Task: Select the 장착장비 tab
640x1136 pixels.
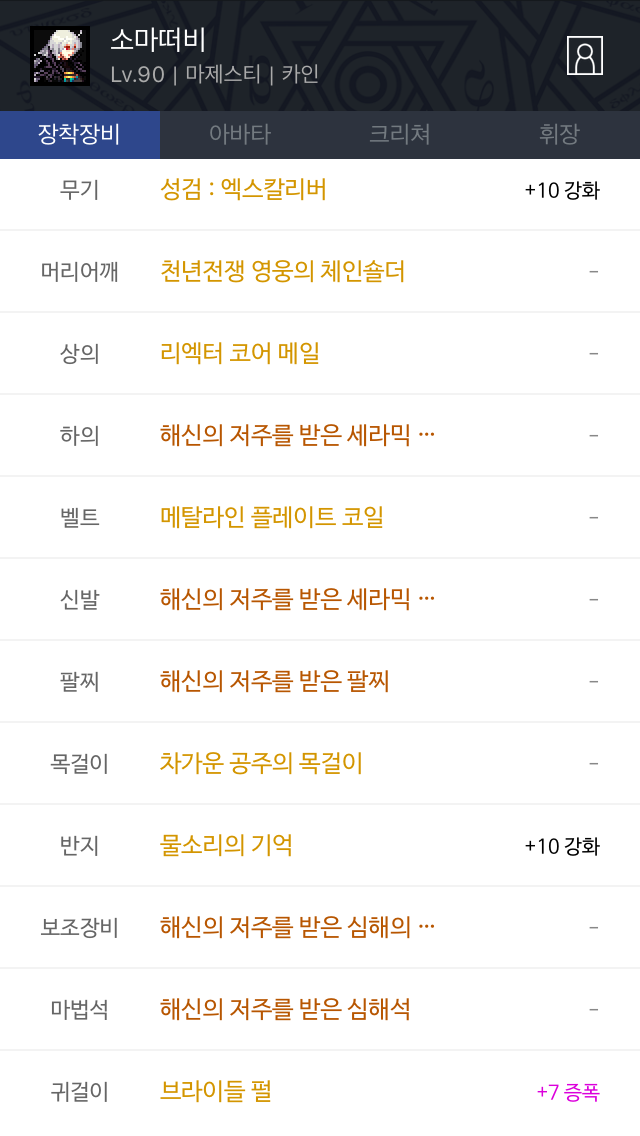Action: (x=80, y=134)
